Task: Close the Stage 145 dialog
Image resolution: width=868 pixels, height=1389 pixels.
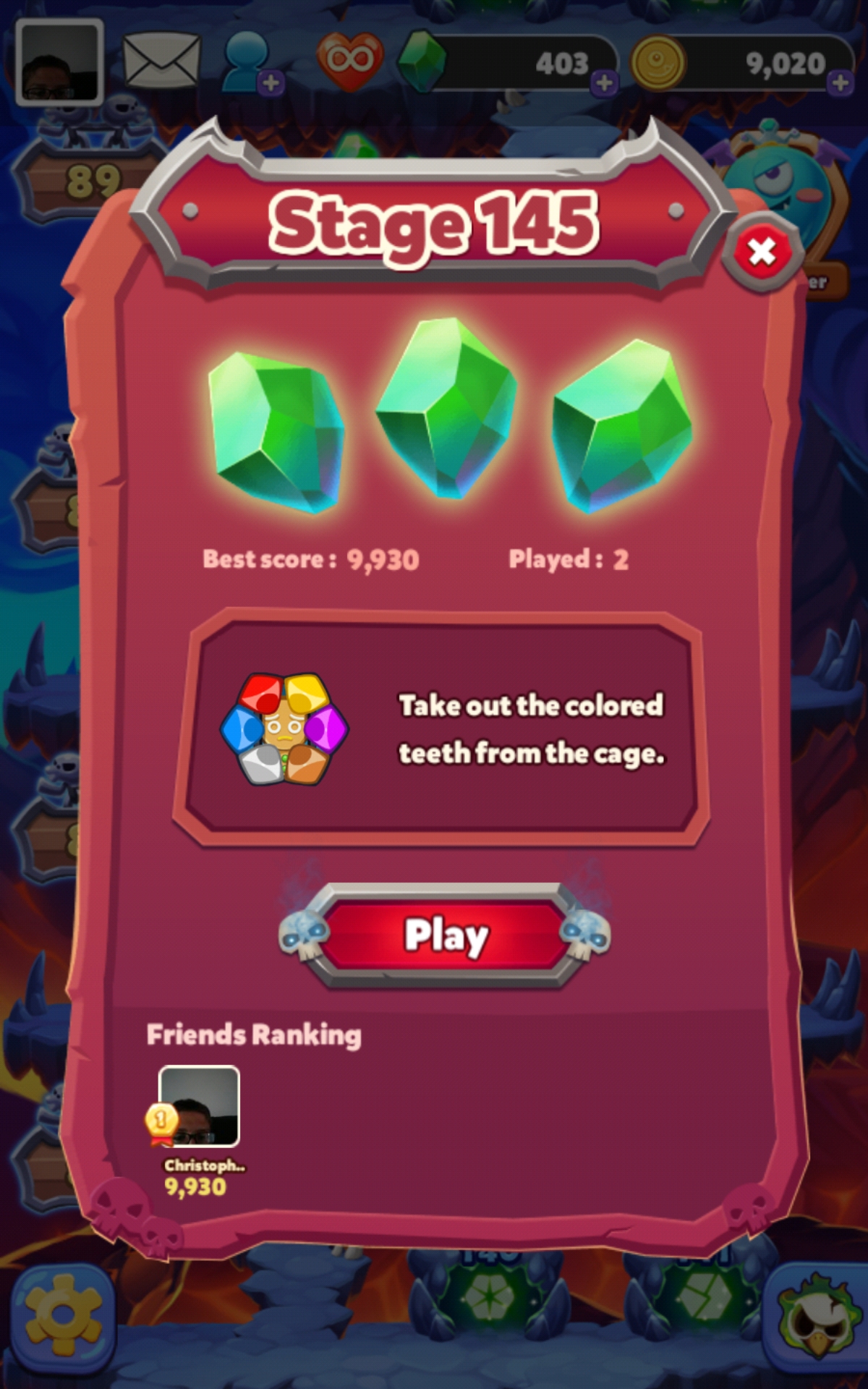Action: pos(762,252)
